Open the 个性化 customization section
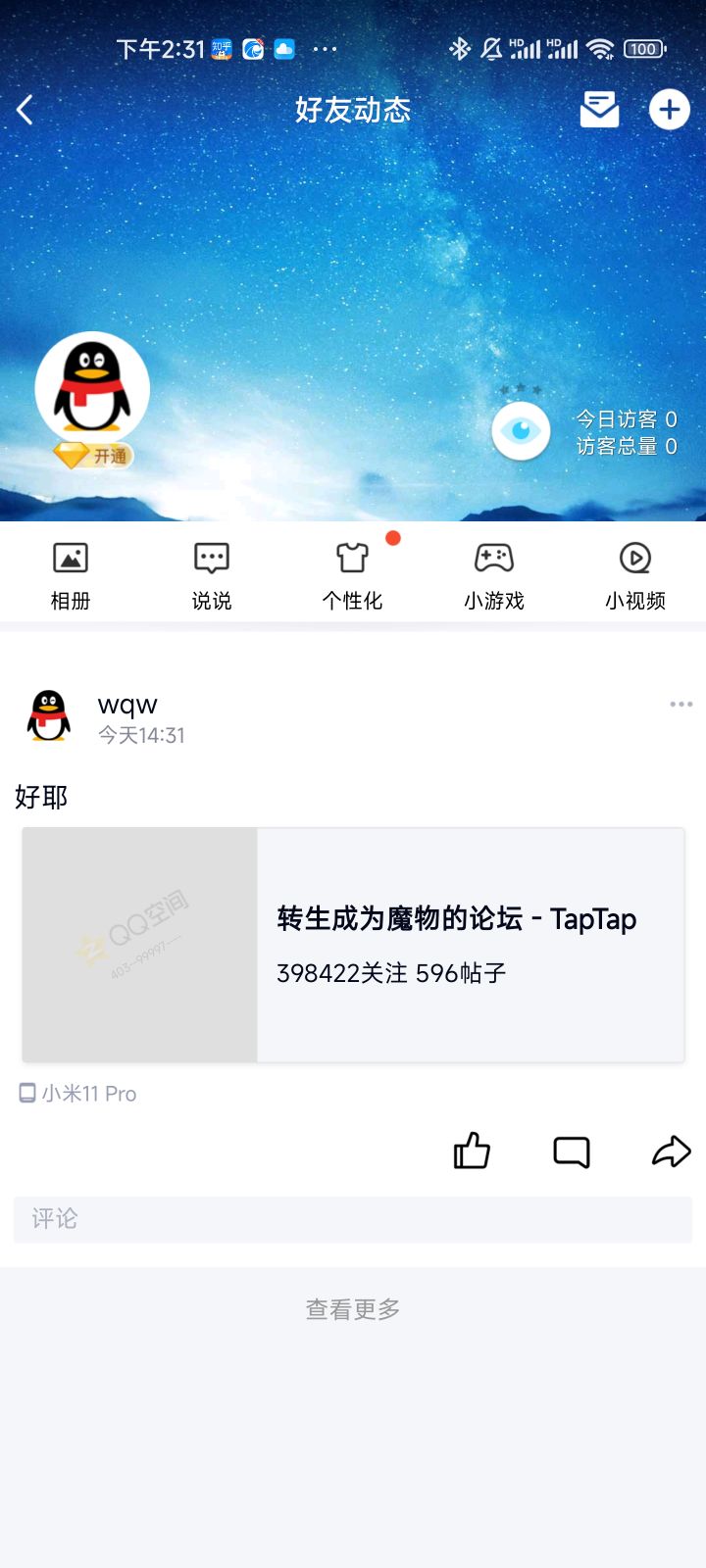 click(x=352, y=573)
